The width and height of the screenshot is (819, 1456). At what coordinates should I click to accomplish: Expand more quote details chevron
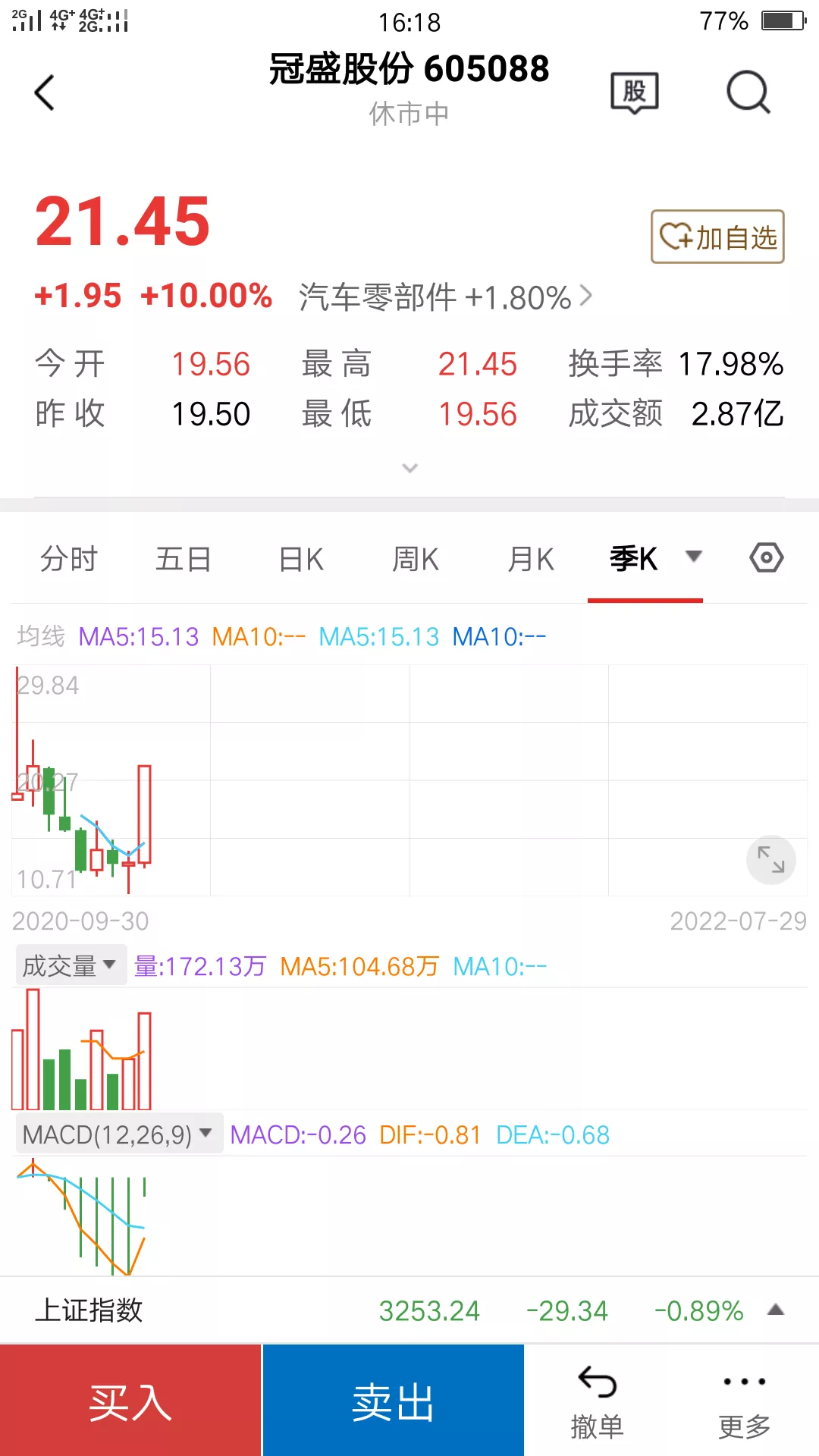pos(409,468)
